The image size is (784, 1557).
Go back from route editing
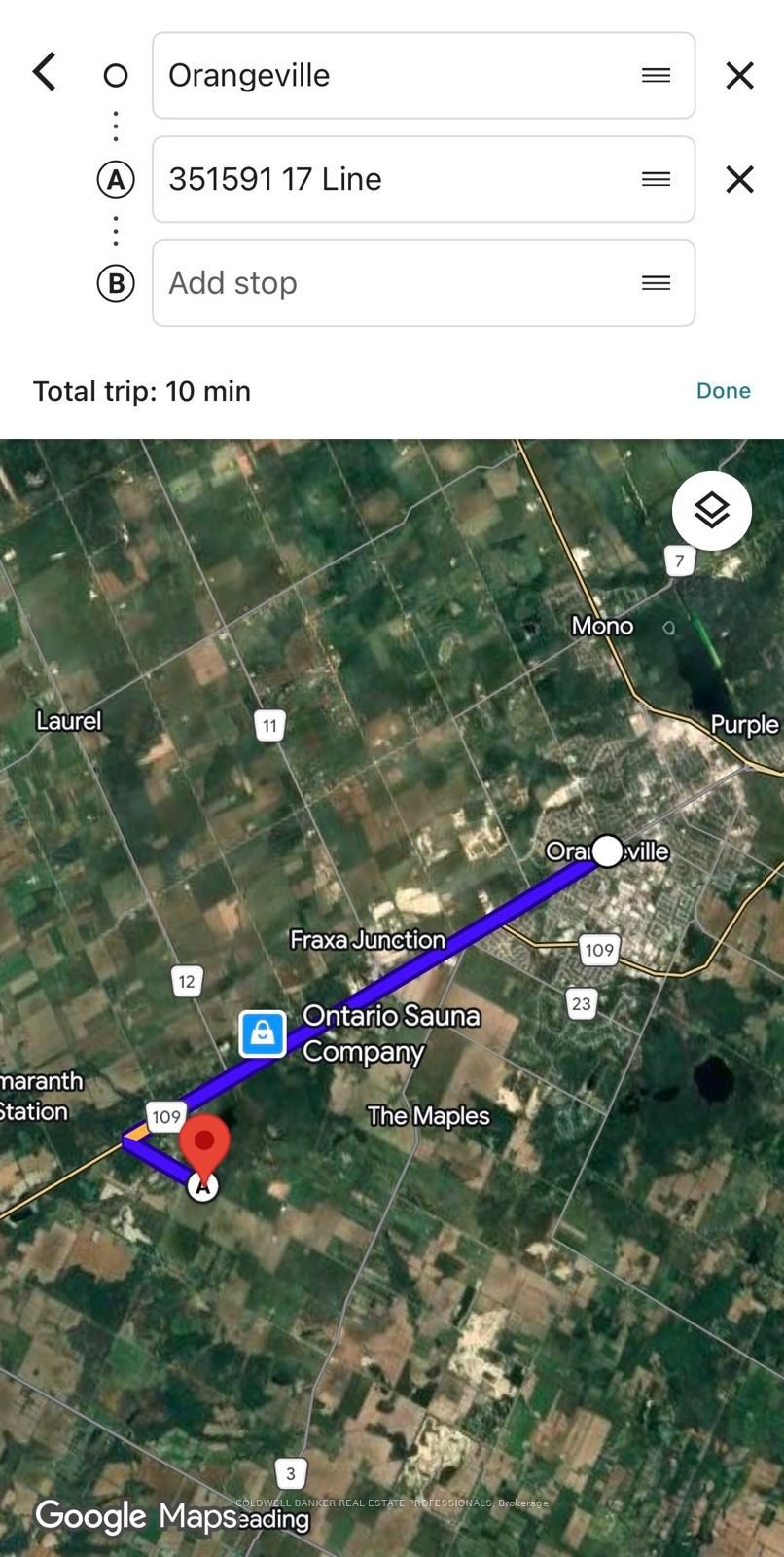(x=45, y=73)
